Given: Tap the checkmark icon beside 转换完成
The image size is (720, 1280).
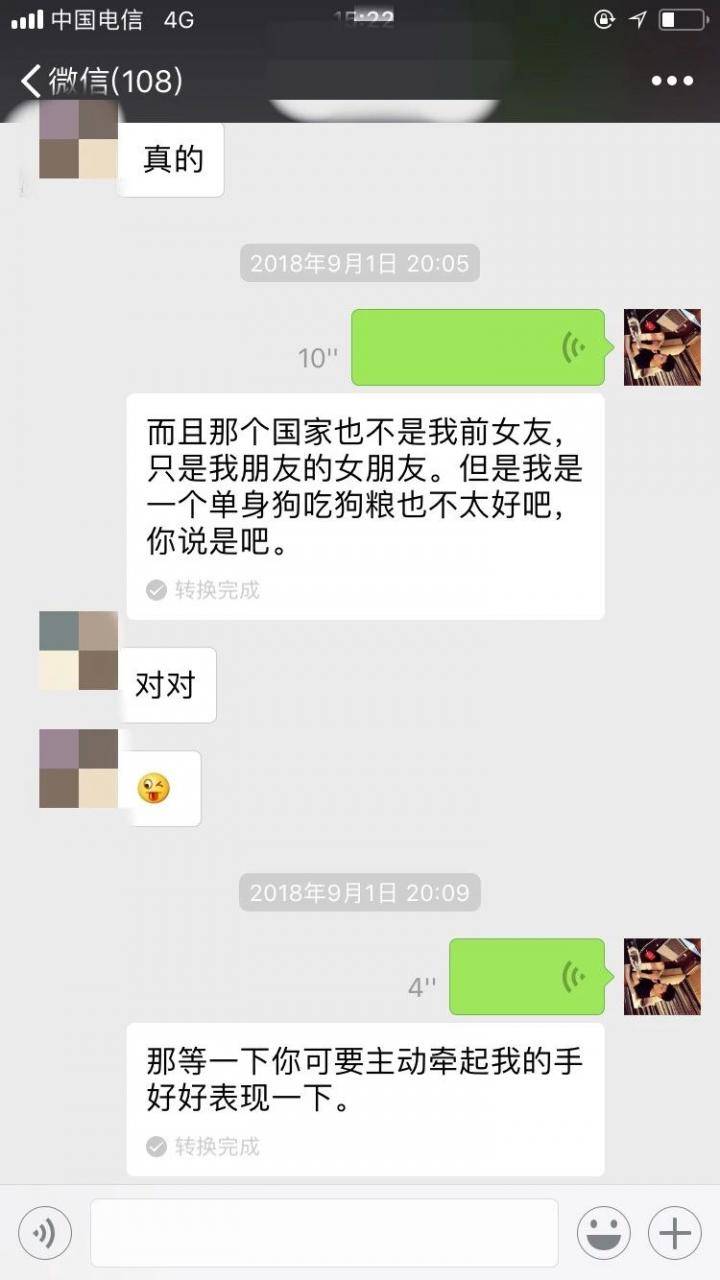Looking at the screenshot, I should point(155,590).
